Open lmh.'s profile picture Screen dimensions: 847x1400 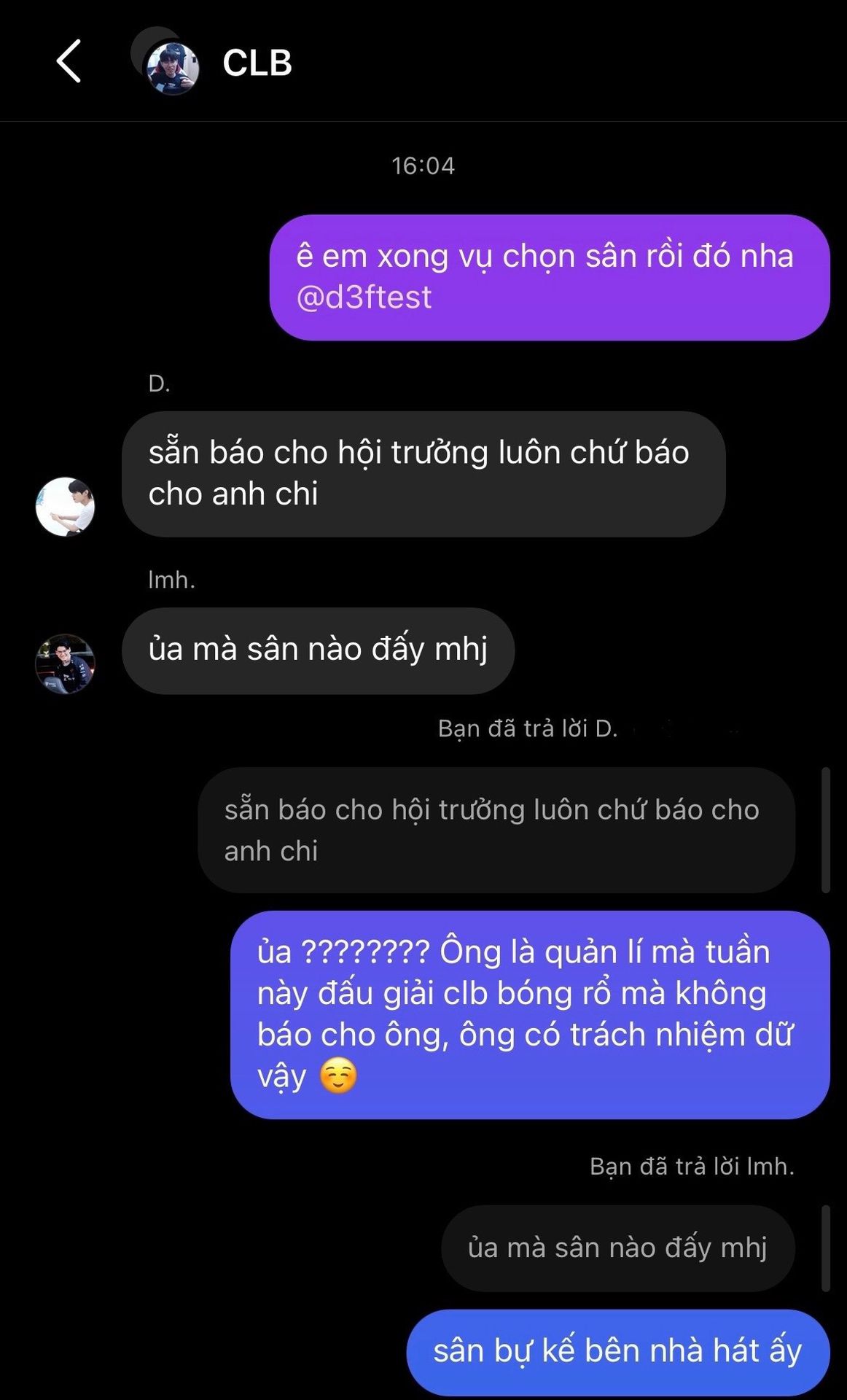[x=65, y=664]
